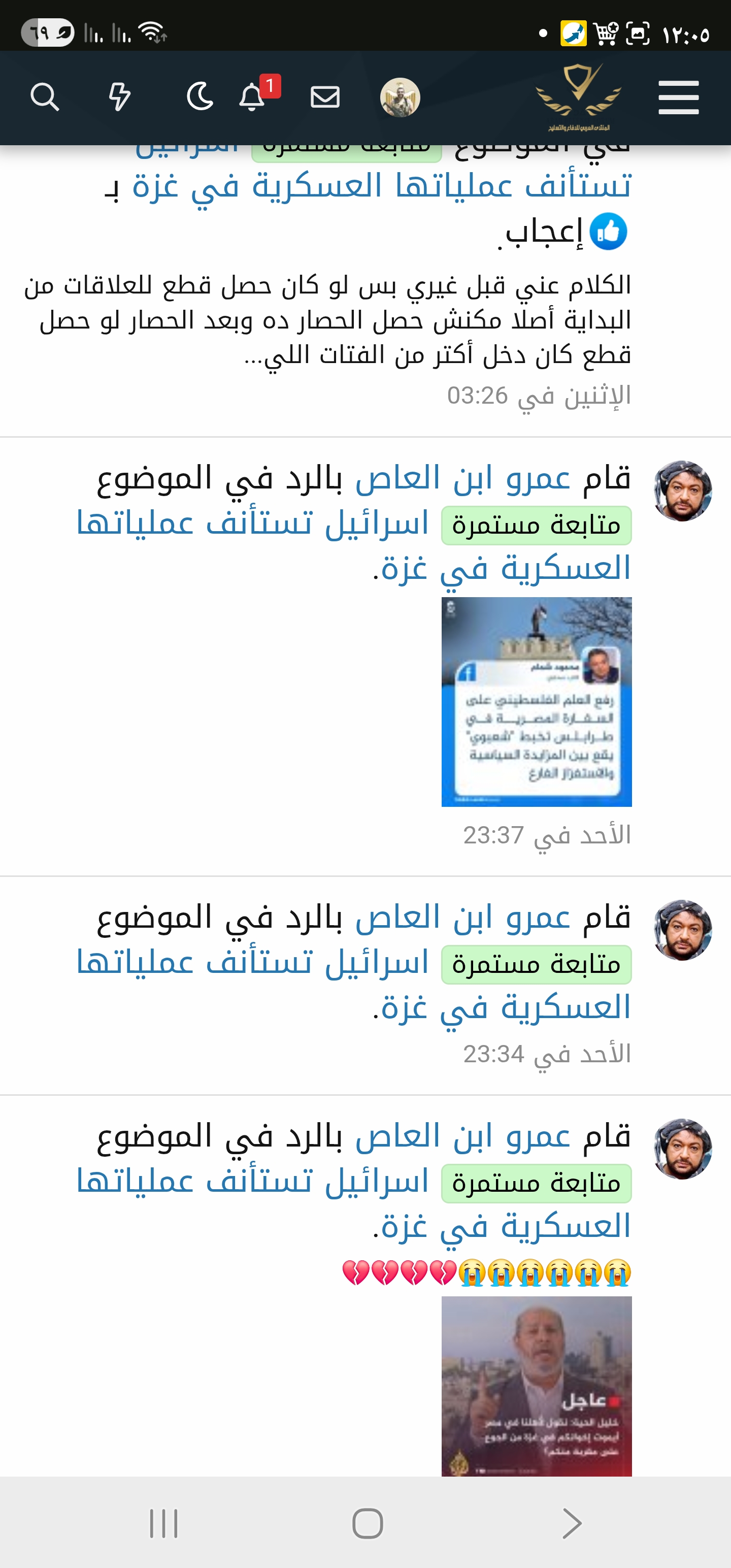Open my profile avatar in header
Viewport: 731px width, 1568px height.
[400, 97]
